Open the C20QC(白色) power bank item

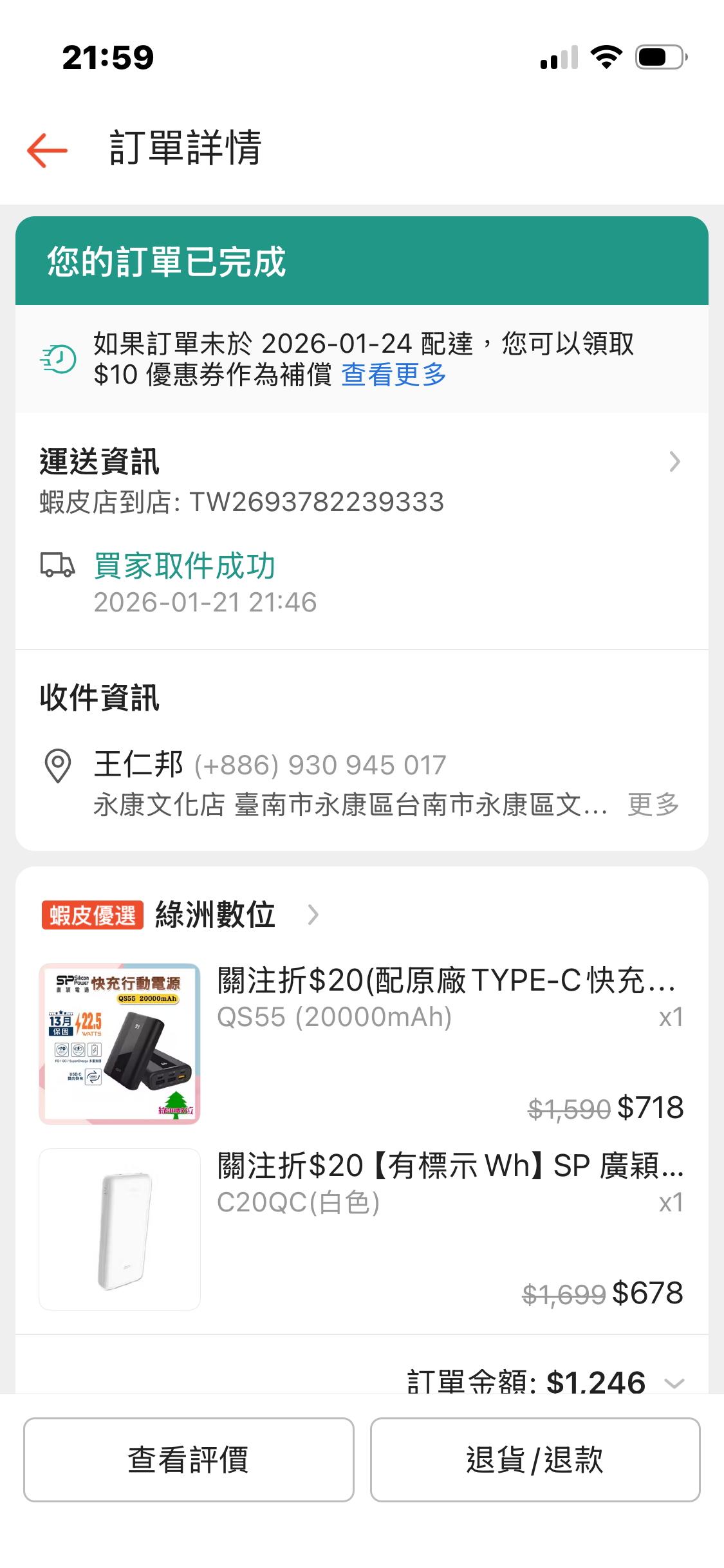[360, 1228]
